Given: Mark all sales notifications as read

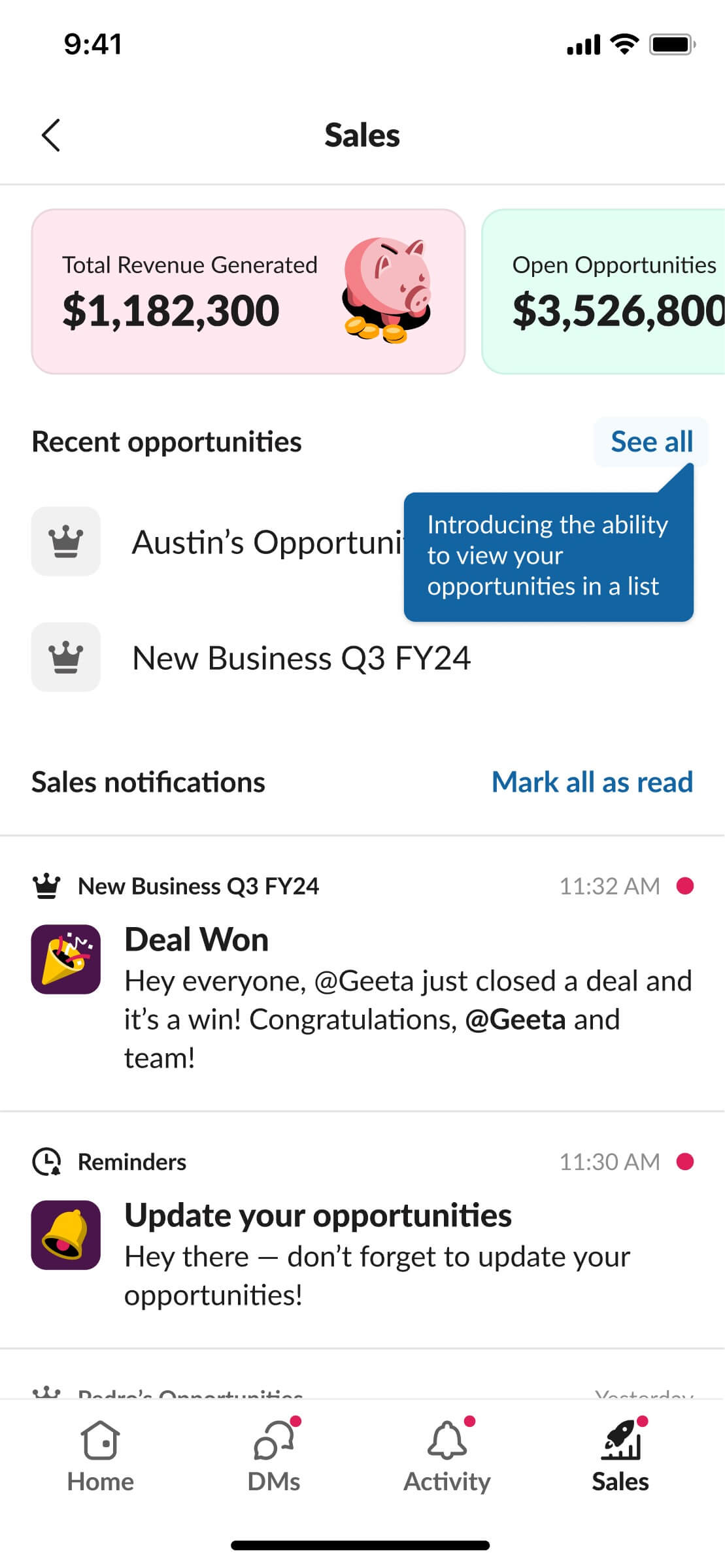Looking at the screenshot, I should click(x=592, y=782).
